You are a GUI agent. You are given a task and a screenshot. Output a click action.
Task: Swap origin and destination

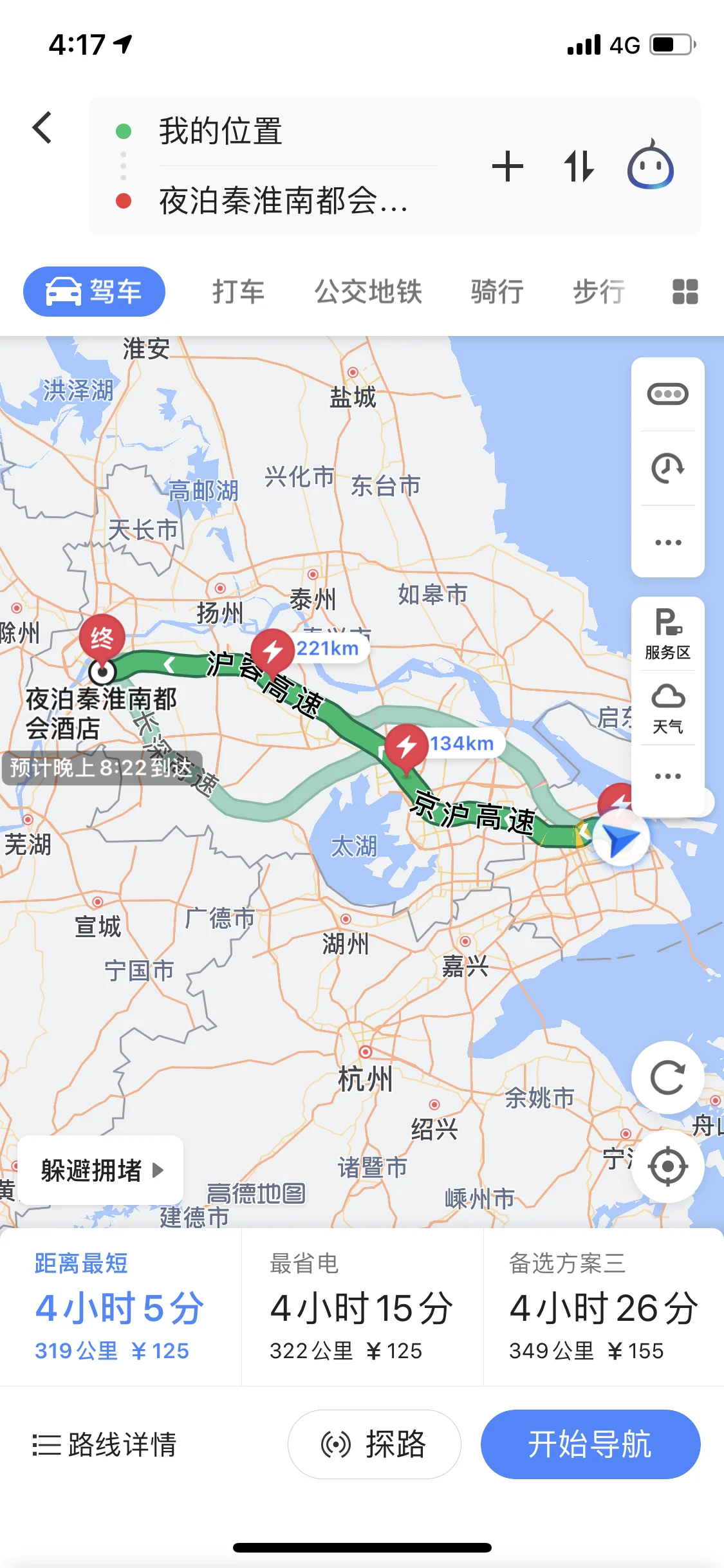coord(578,167)
